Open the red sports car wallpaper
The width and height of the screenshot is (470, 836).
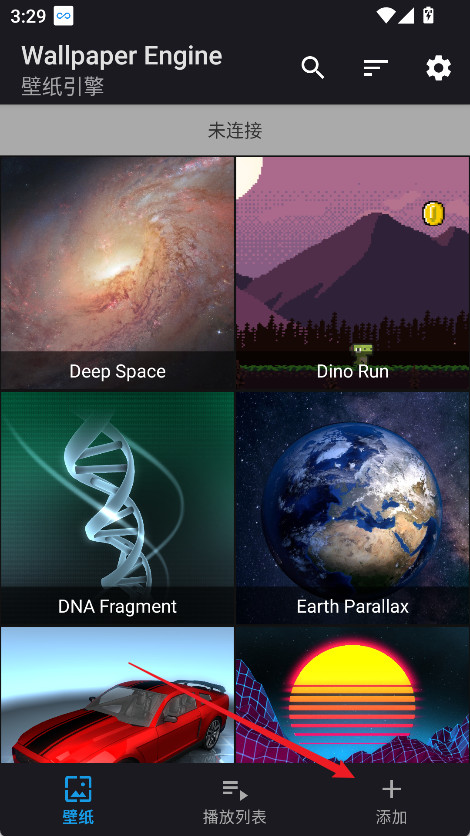[117, 695]
